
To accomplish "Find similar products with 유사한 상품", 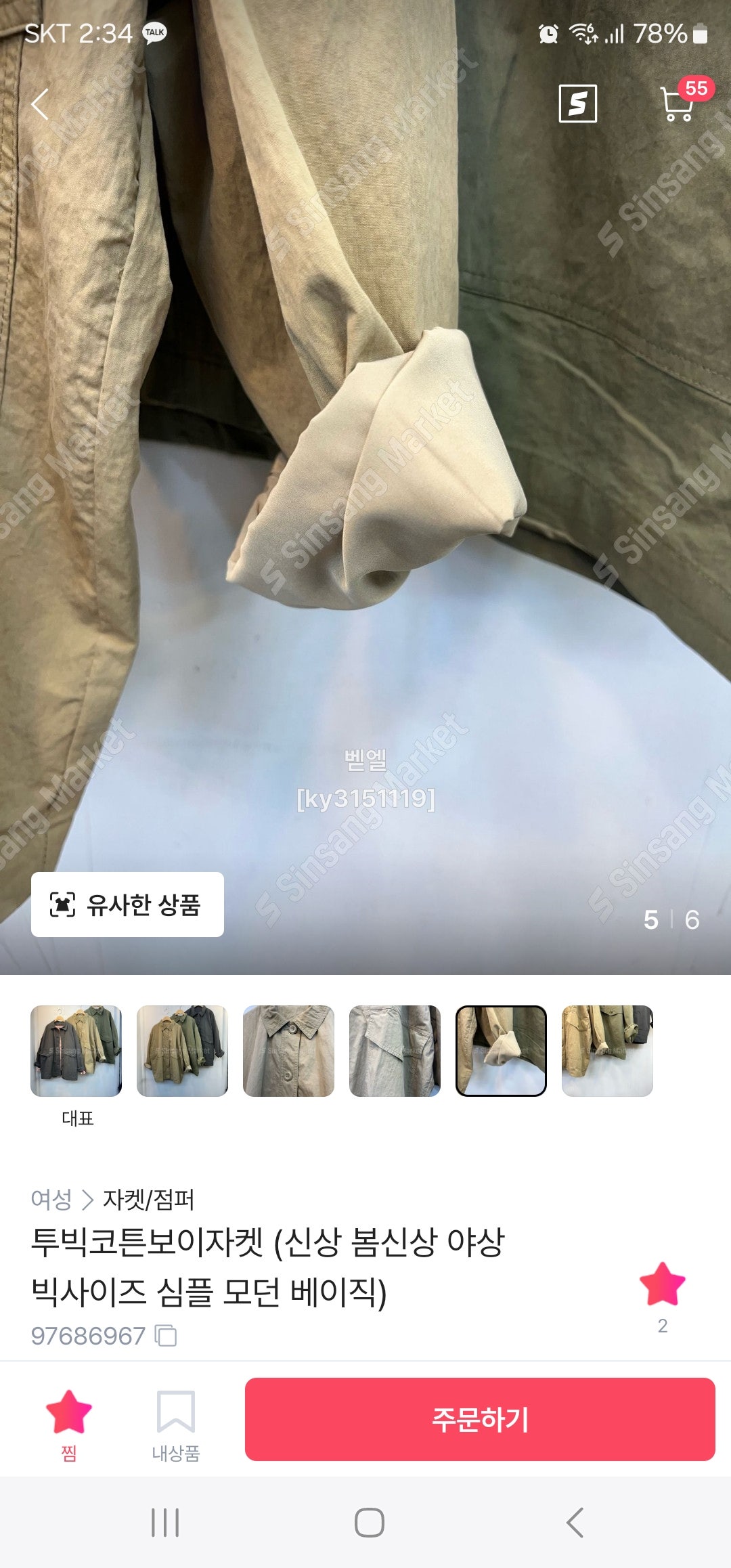I will pyautogui.click(x=127, y=905).
